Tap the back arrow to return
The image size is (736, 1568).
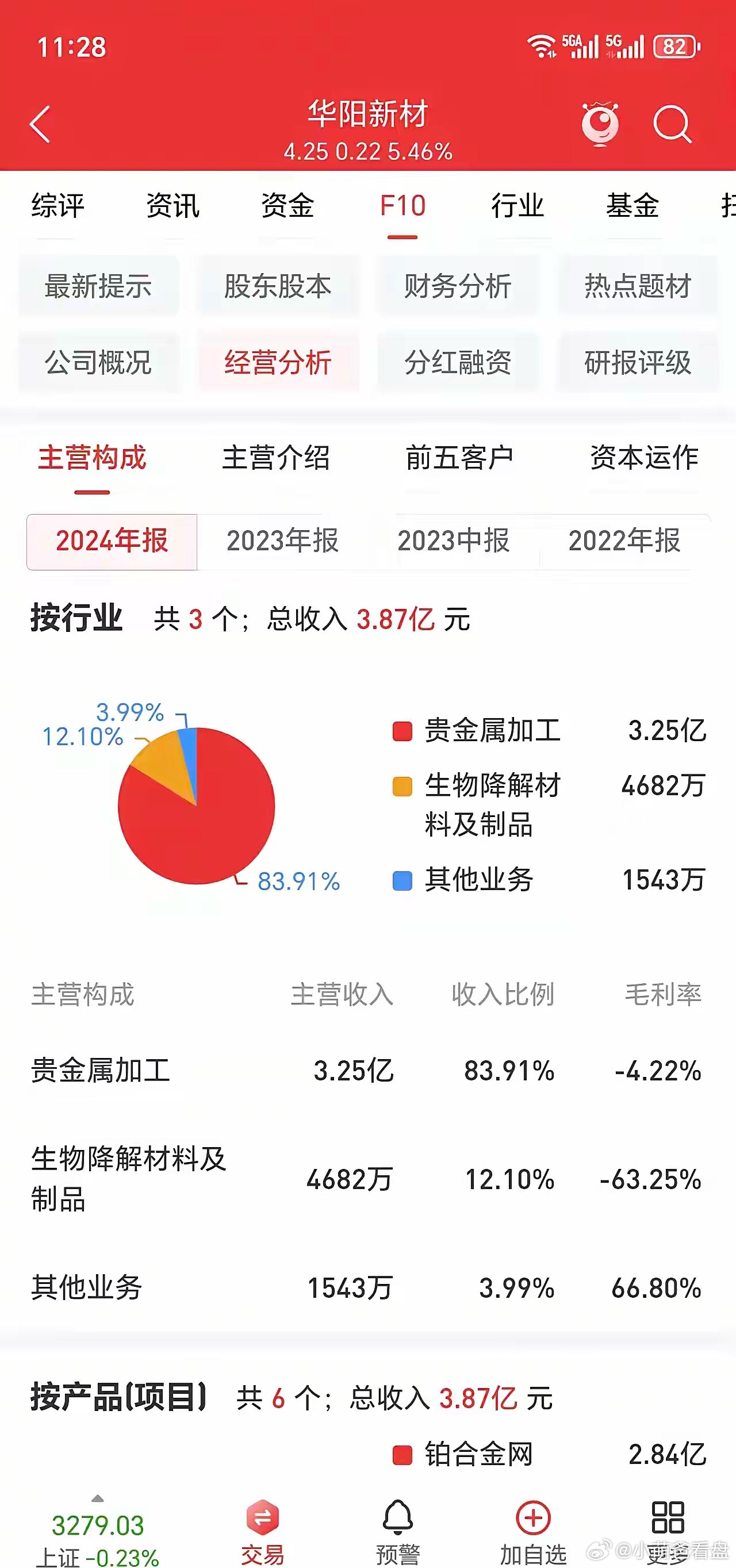(41, 125)
